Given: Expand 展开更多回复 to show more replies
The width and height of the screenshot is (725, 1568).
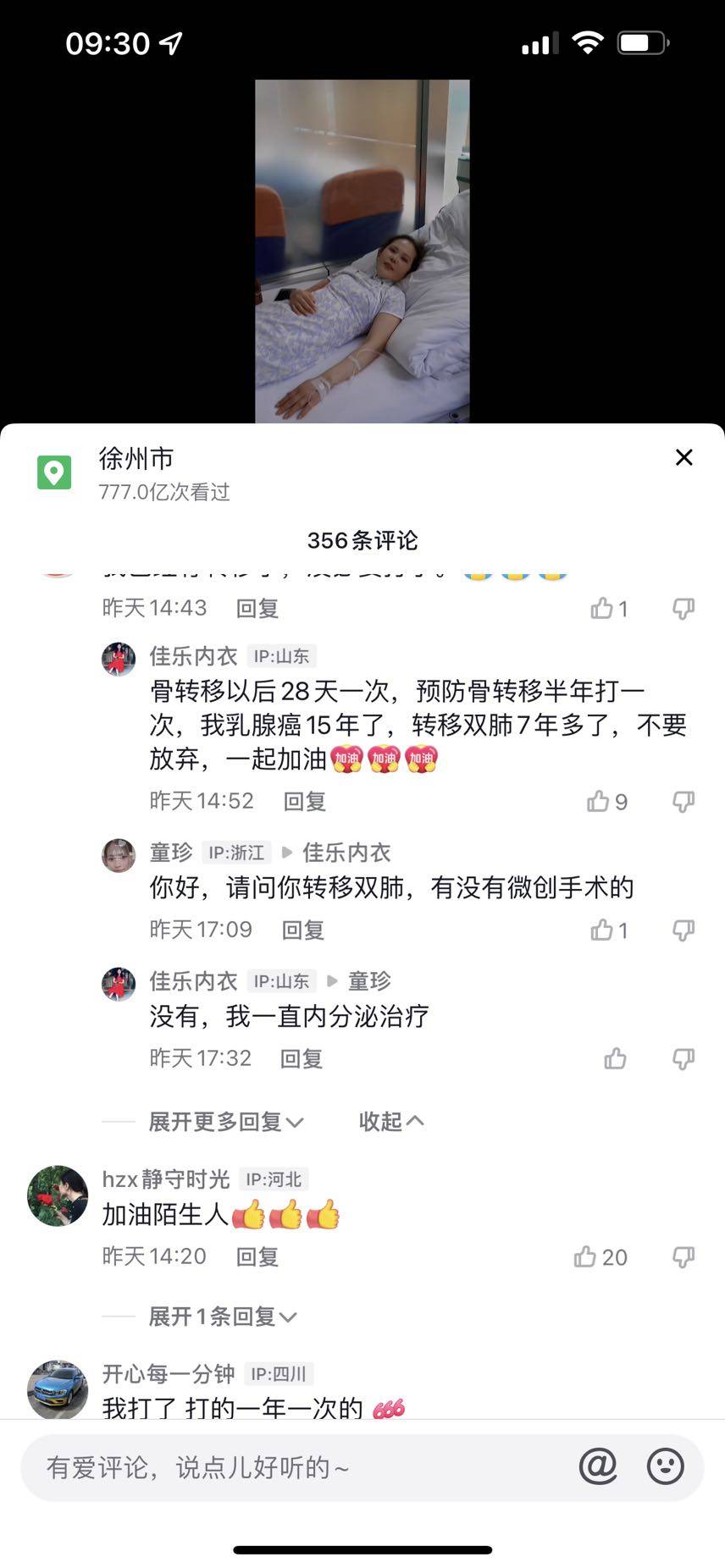Looking at the screenshot, I should (225, 1122).
